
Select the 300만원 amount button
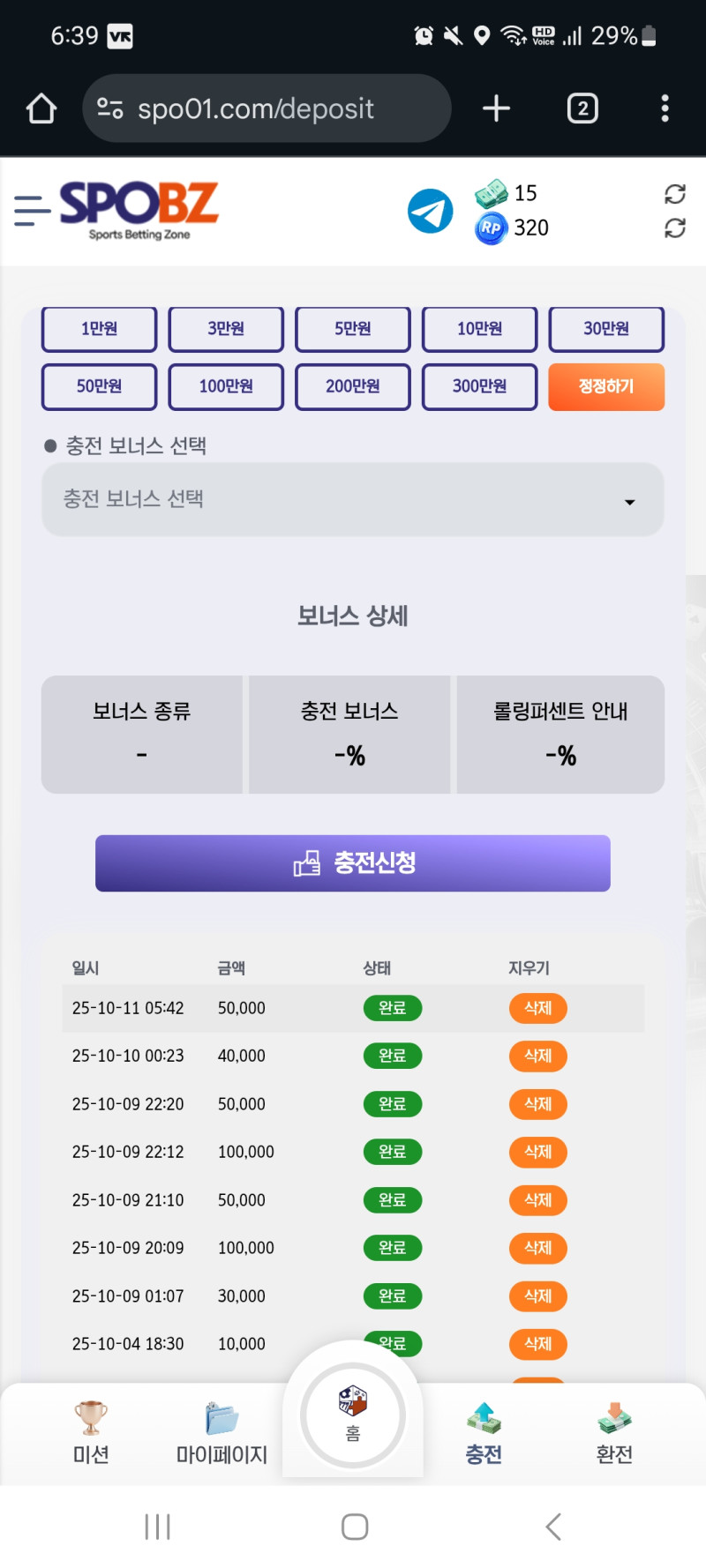(479, 386)
